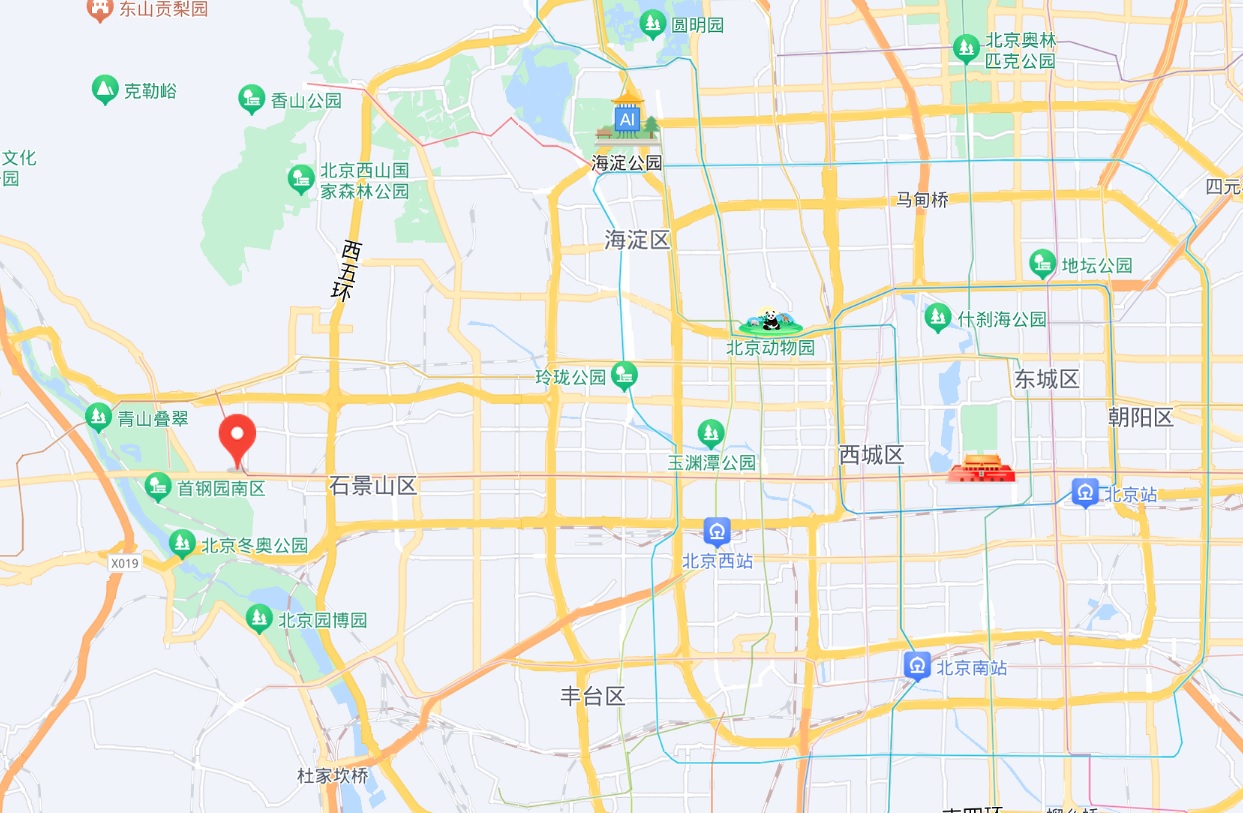Open the 首钢园南区 marker
Screen dimensions: 1243x813
[158, 487]
